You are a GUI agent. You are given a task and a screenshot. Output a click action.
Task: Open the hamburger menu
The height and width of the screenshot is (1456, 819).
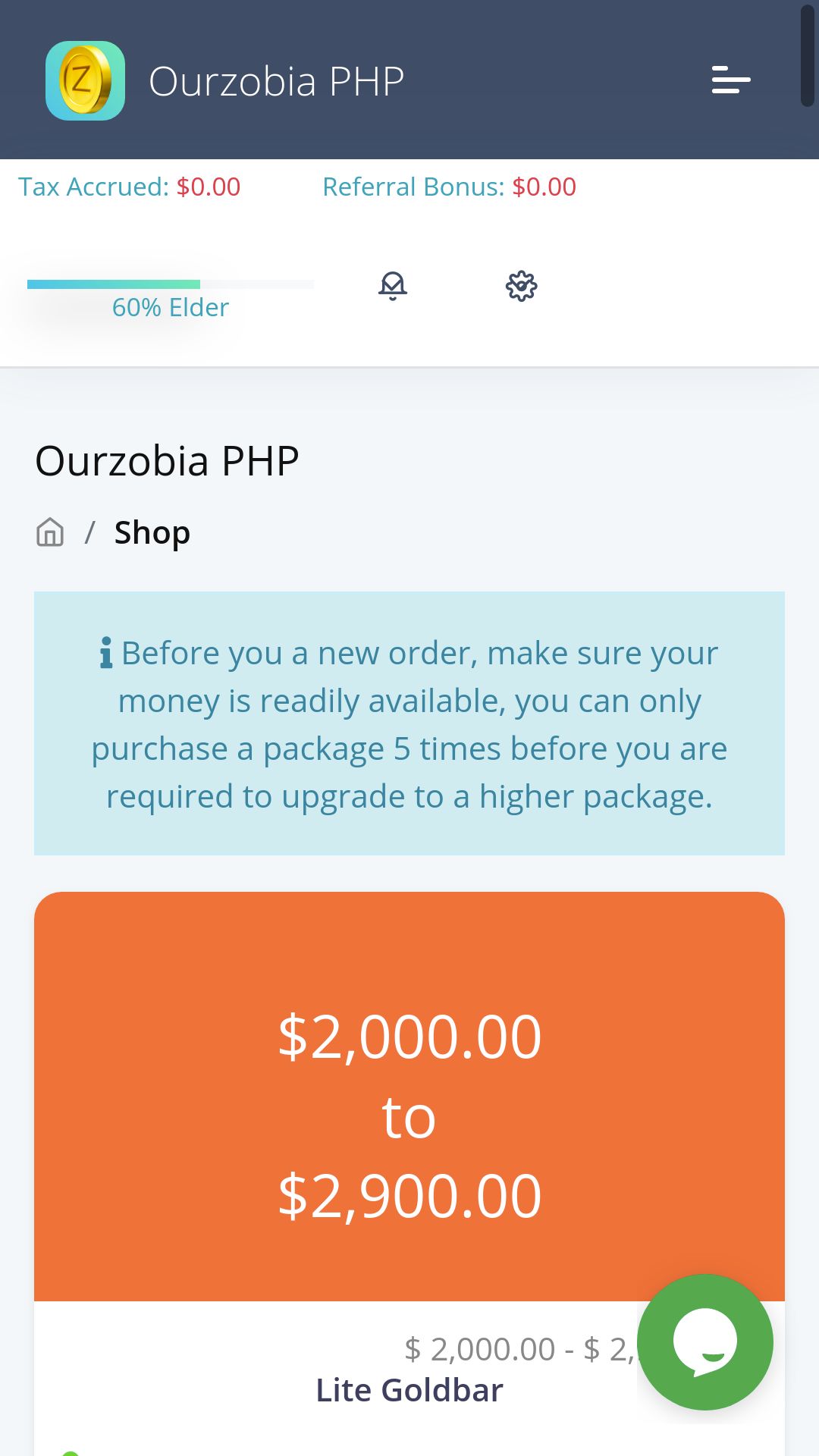(x=730, y=80)
